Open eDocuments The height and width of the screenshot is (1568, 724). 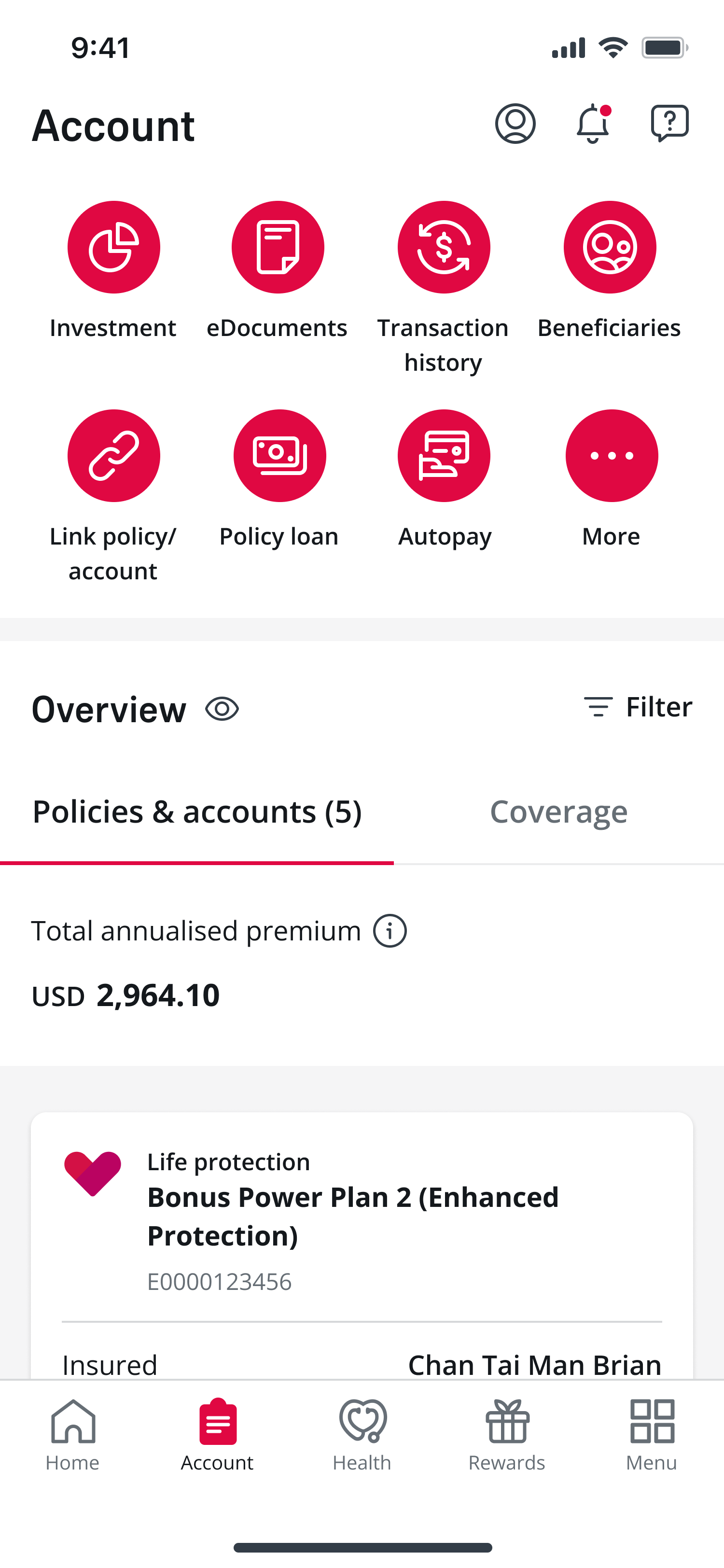coord(278,248)
